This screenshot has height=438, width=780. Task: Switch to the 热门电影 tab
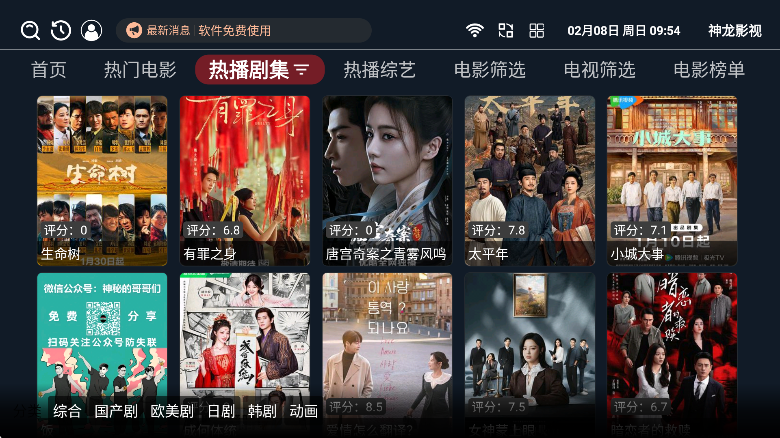pos(140,70)
